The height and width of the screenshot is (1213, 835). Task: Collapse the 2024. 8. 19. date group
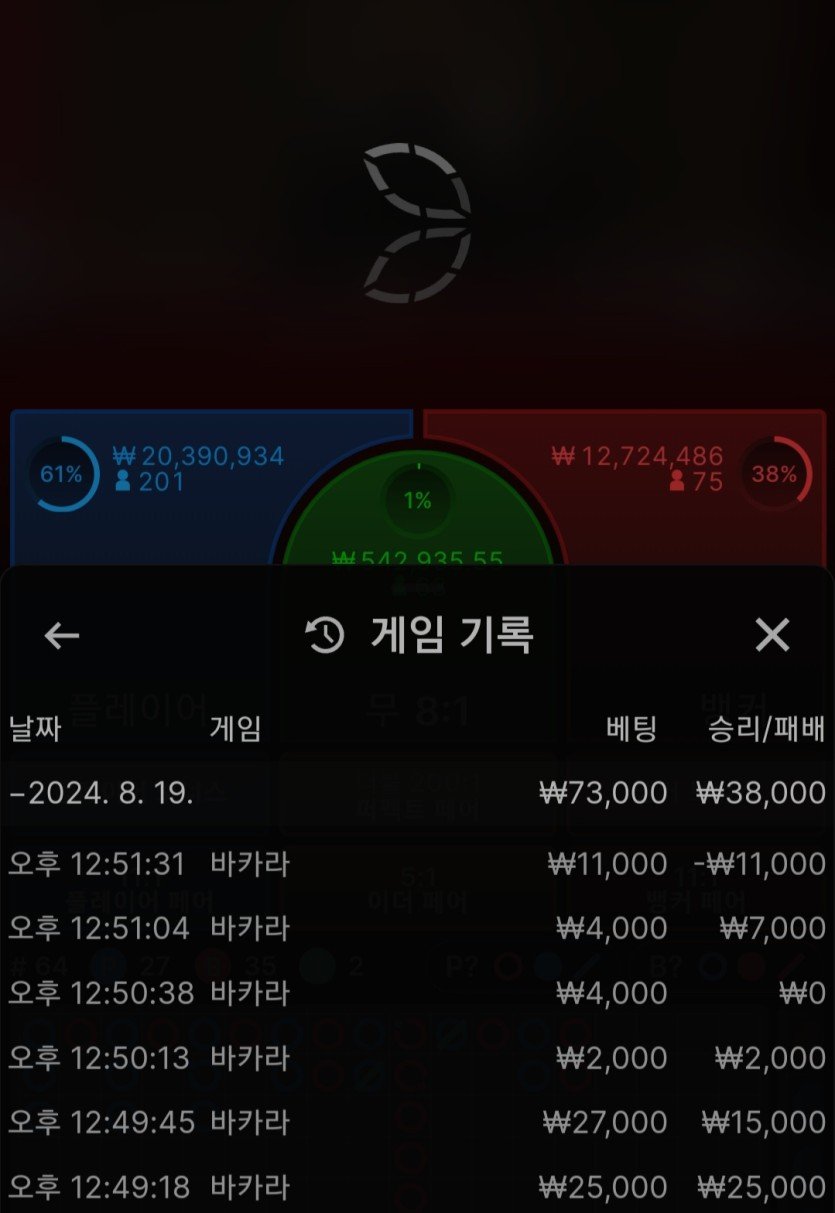click(x=100, y=793)
